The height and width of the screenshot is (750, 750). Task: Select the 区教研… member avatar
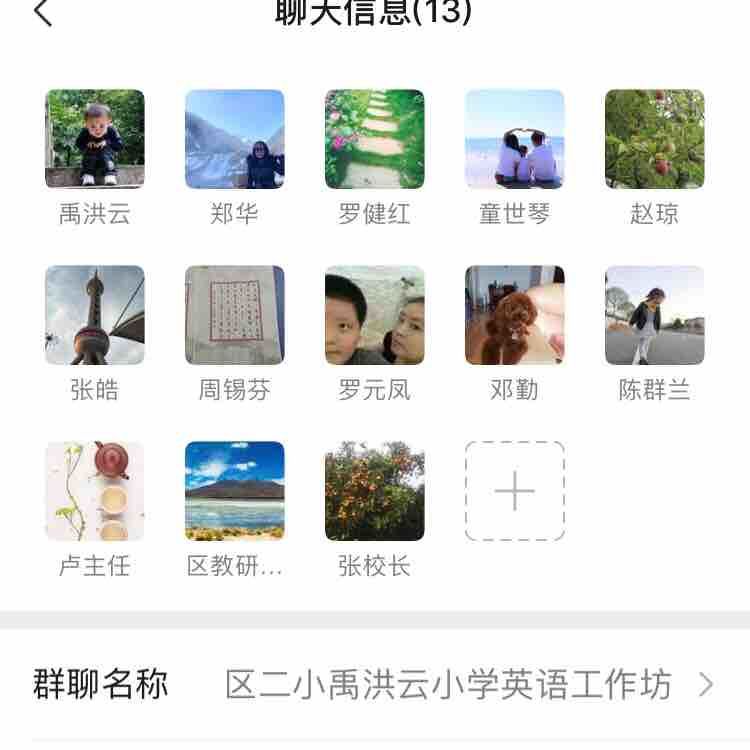click(x=235, y=491)
